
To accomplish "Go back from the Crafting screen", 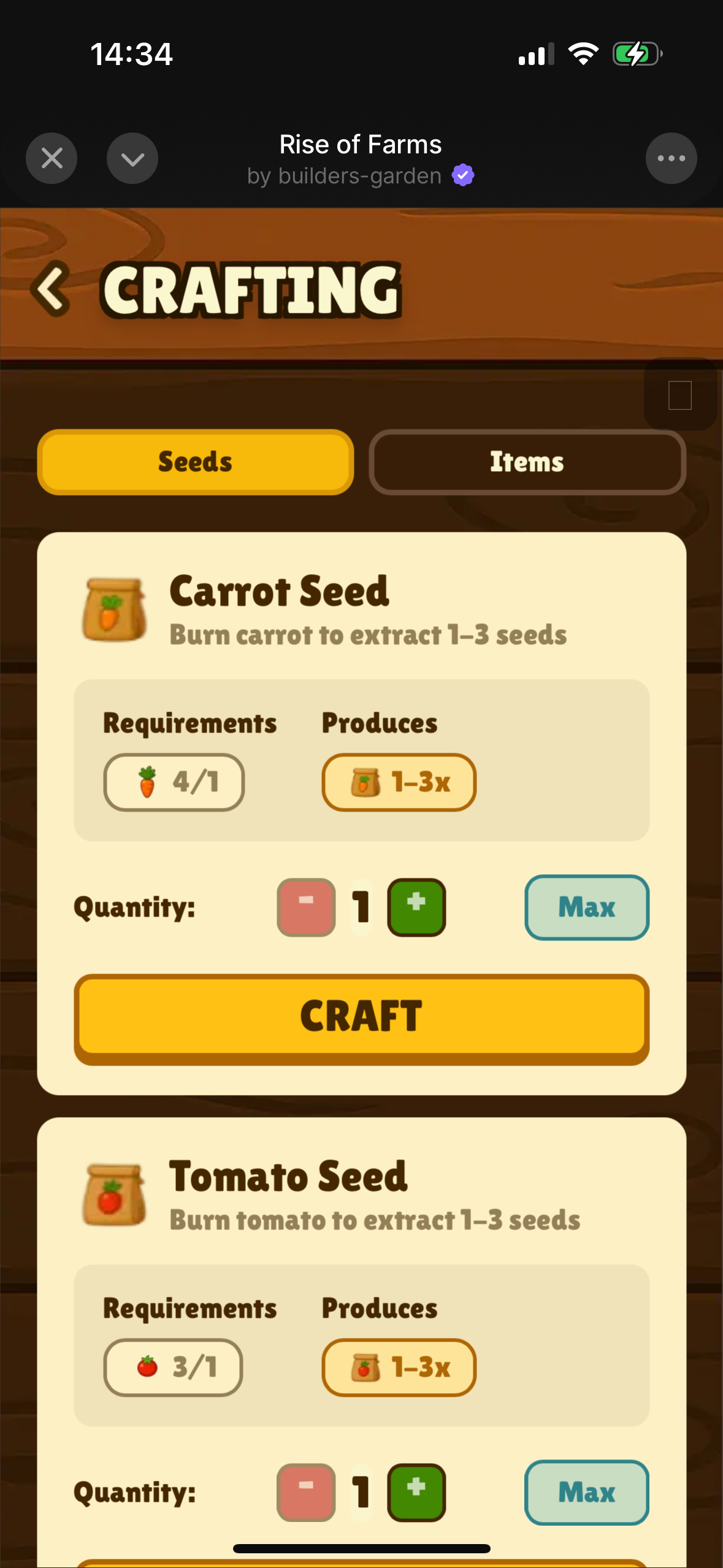I will click(51, 288).
